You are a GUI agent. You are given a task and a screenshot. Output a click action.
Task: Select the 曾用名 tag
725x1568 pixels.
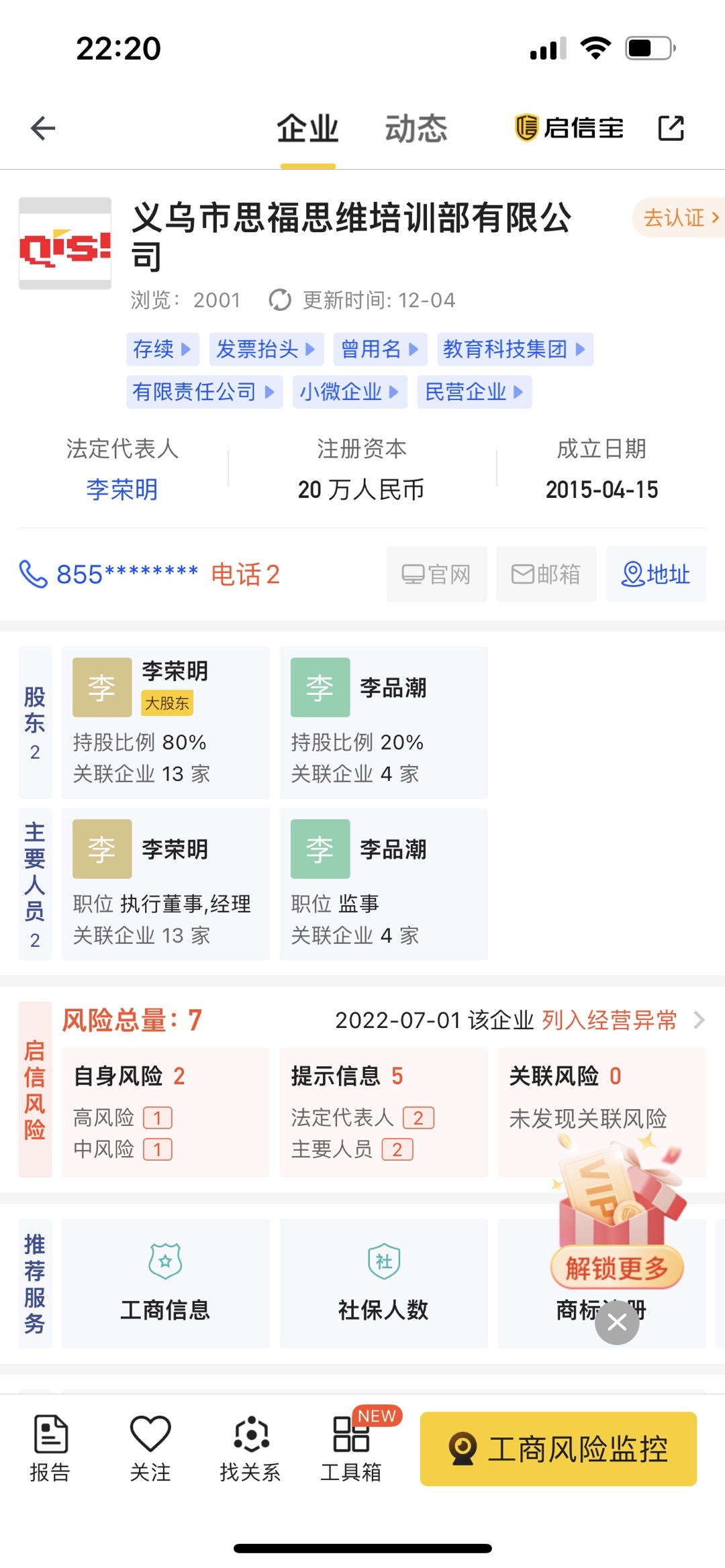[x=380, y=349]
